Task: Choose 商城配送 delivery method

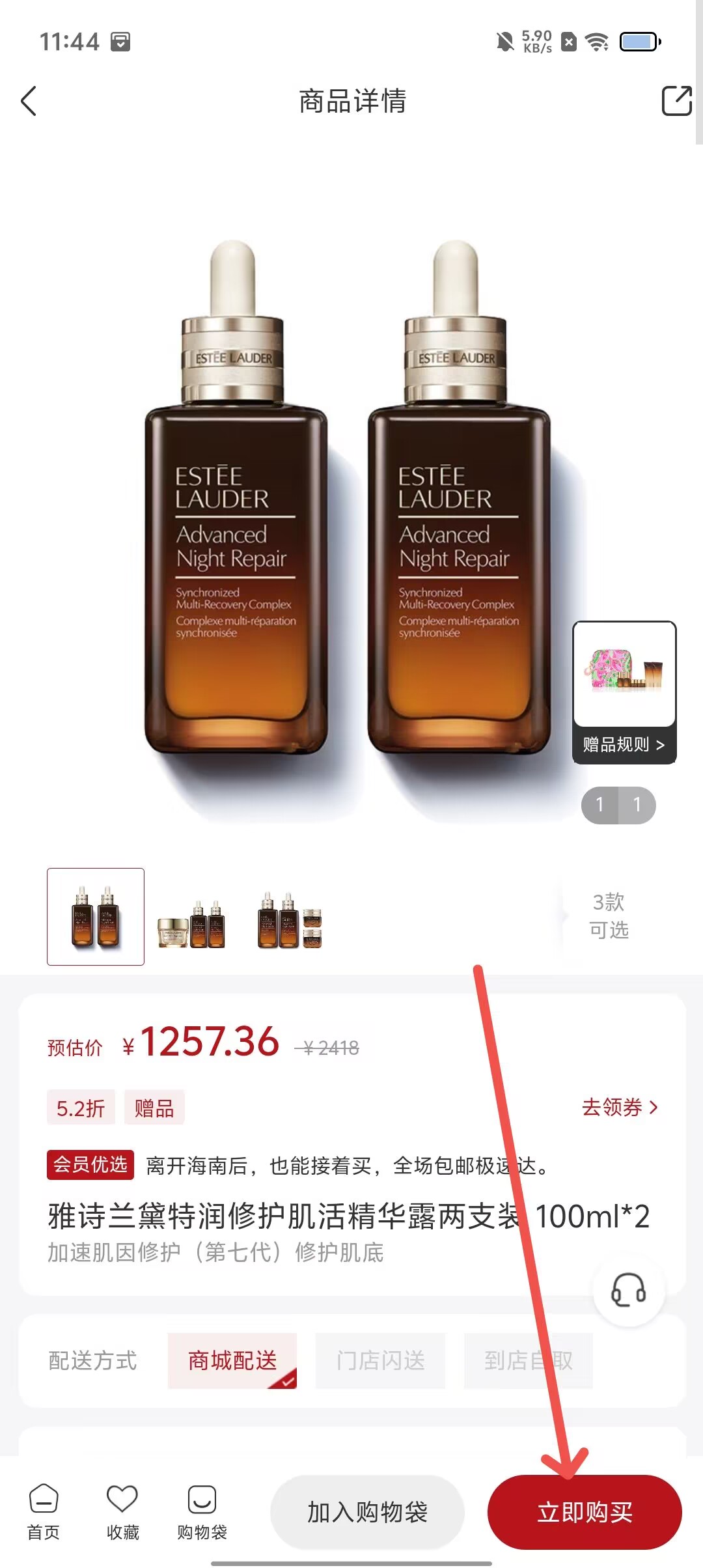Action: 232,1360
